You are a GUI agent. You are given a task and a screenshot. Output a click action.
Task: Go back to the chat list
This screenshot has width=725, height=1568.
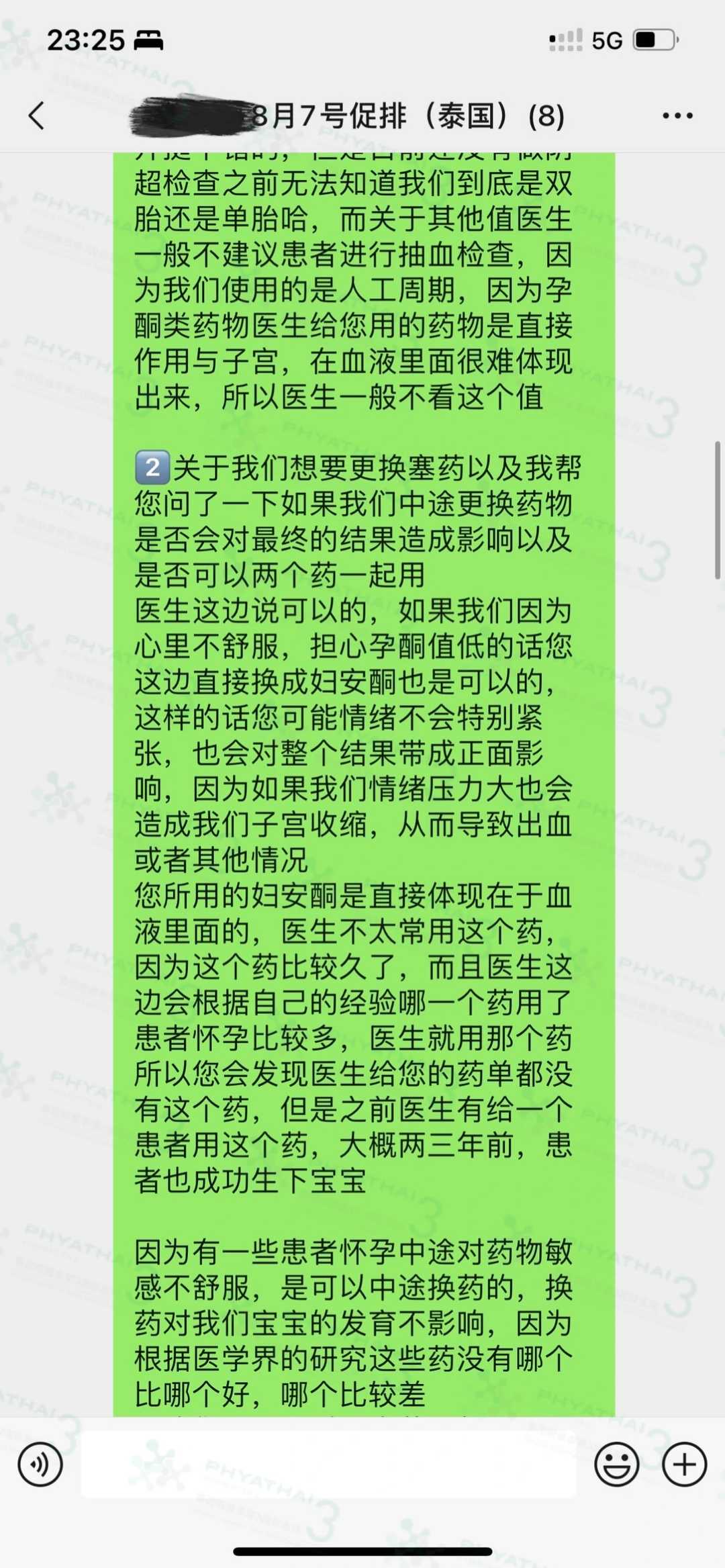37,116
